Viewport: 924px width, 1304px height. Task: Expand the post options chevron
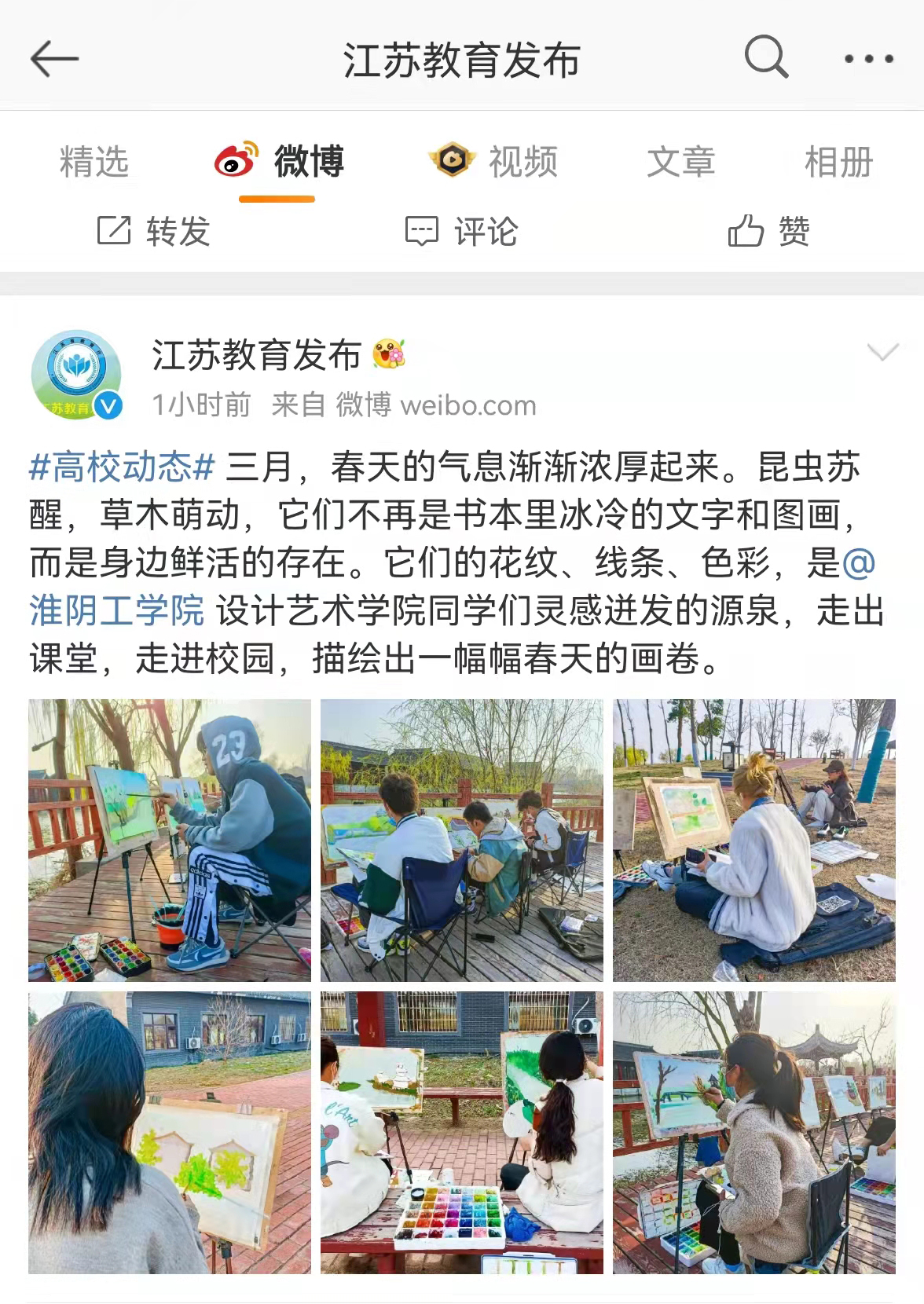pyautogui.click(x=882, y=353)
